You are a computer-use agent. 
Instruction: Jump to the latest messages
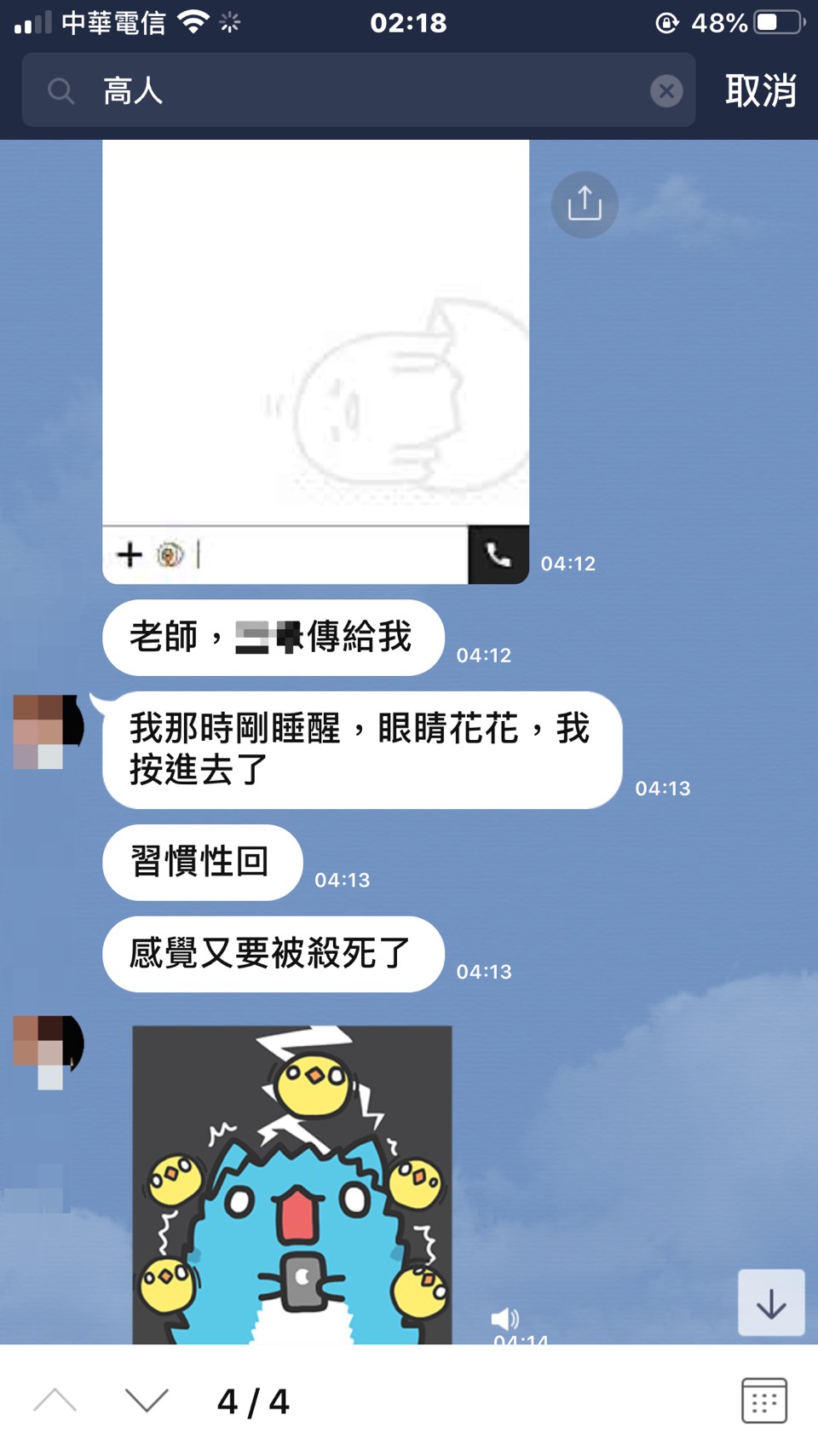pyautogui.click(x=770, y=1303)
